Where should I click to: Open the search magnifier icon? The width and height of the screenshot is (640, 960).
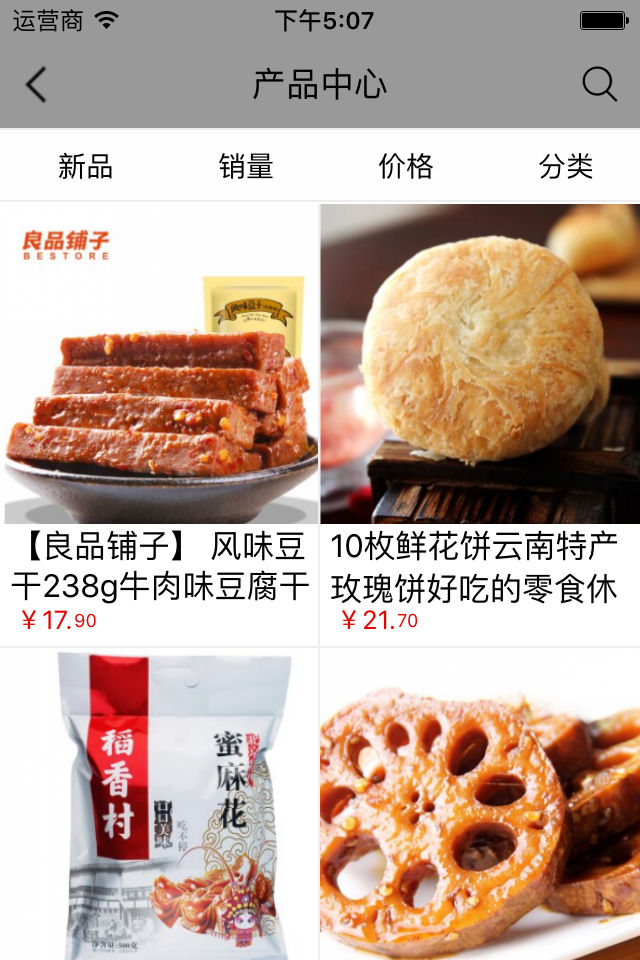click(599, 85)
